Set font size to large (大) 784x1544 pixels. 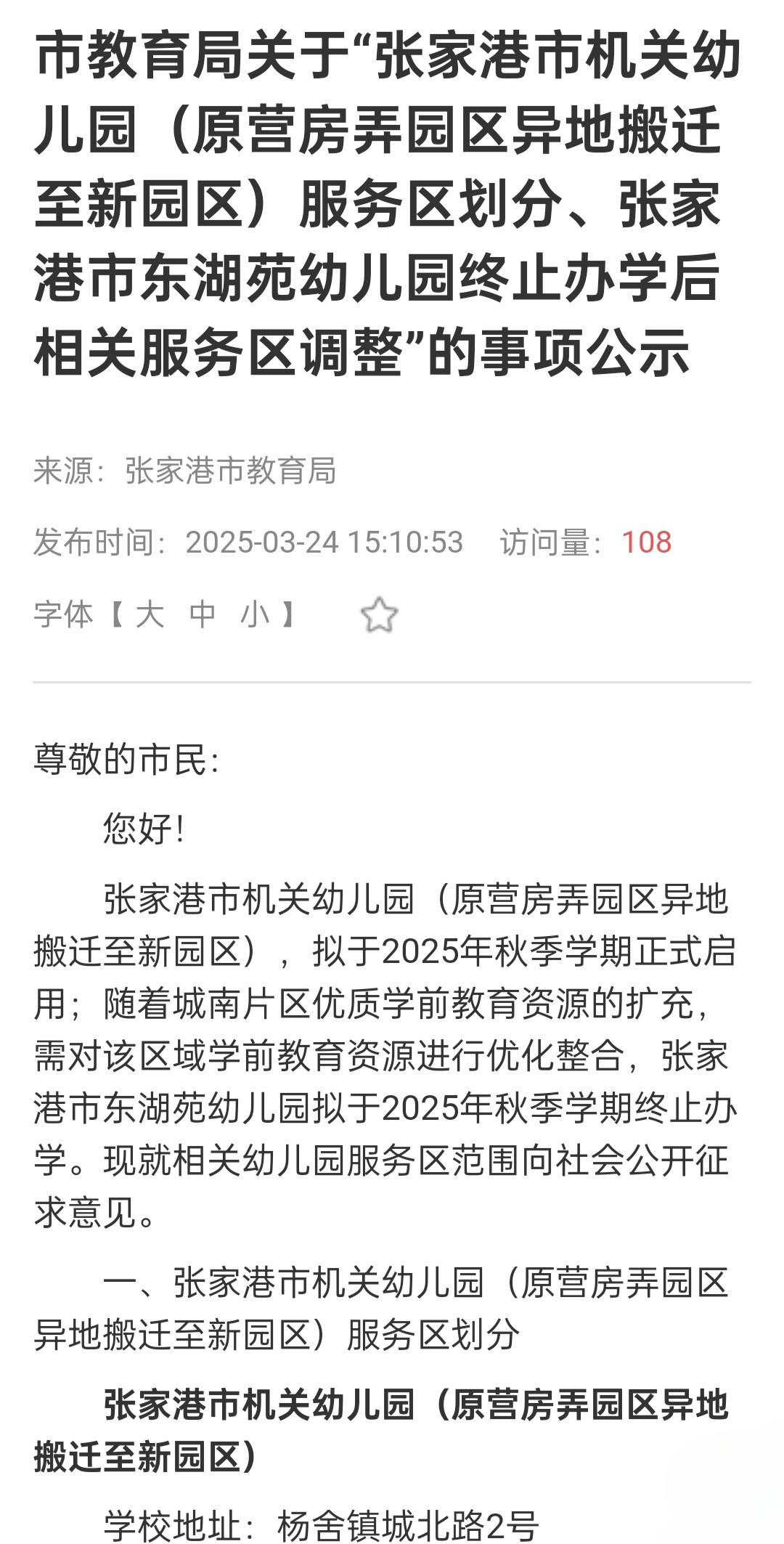pos(150,614)
